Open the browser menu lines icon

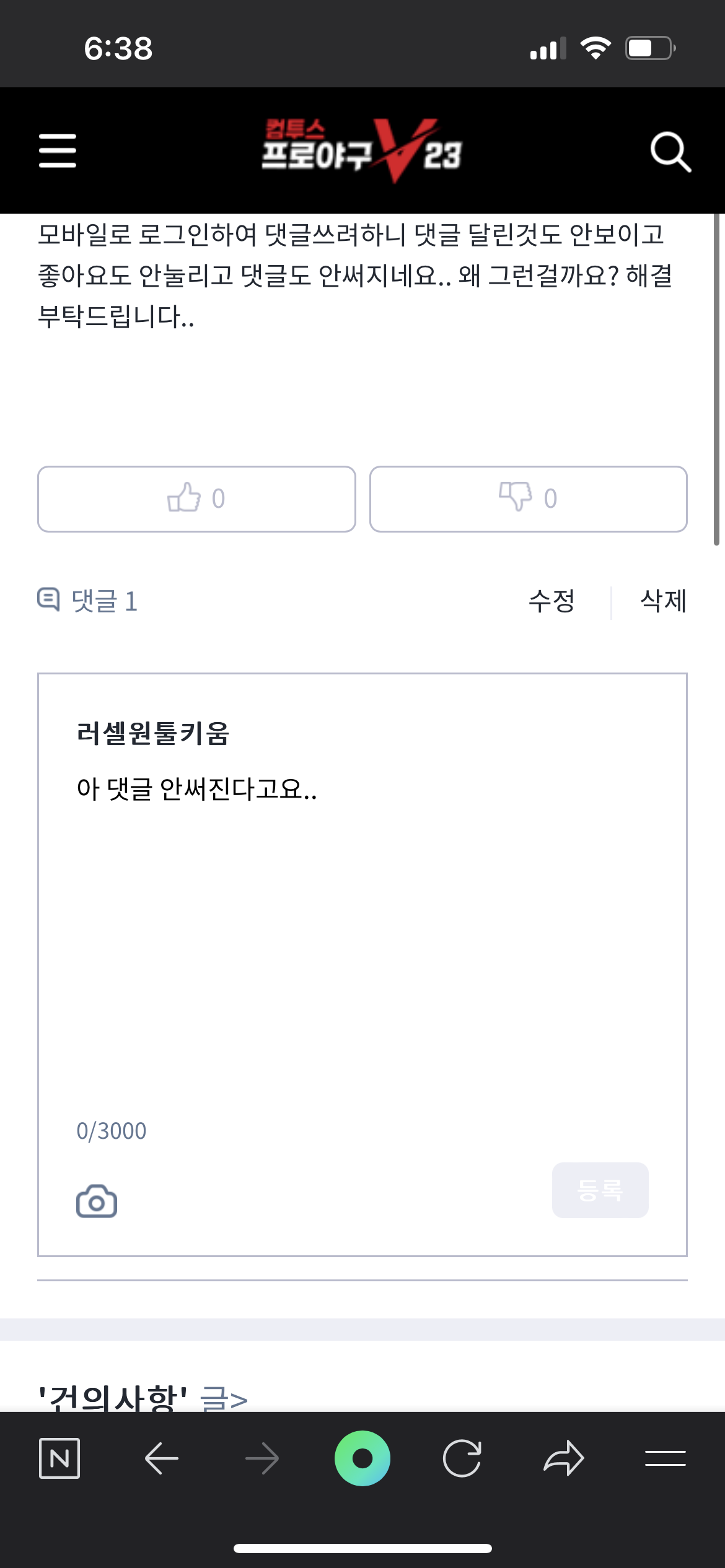666,1458
